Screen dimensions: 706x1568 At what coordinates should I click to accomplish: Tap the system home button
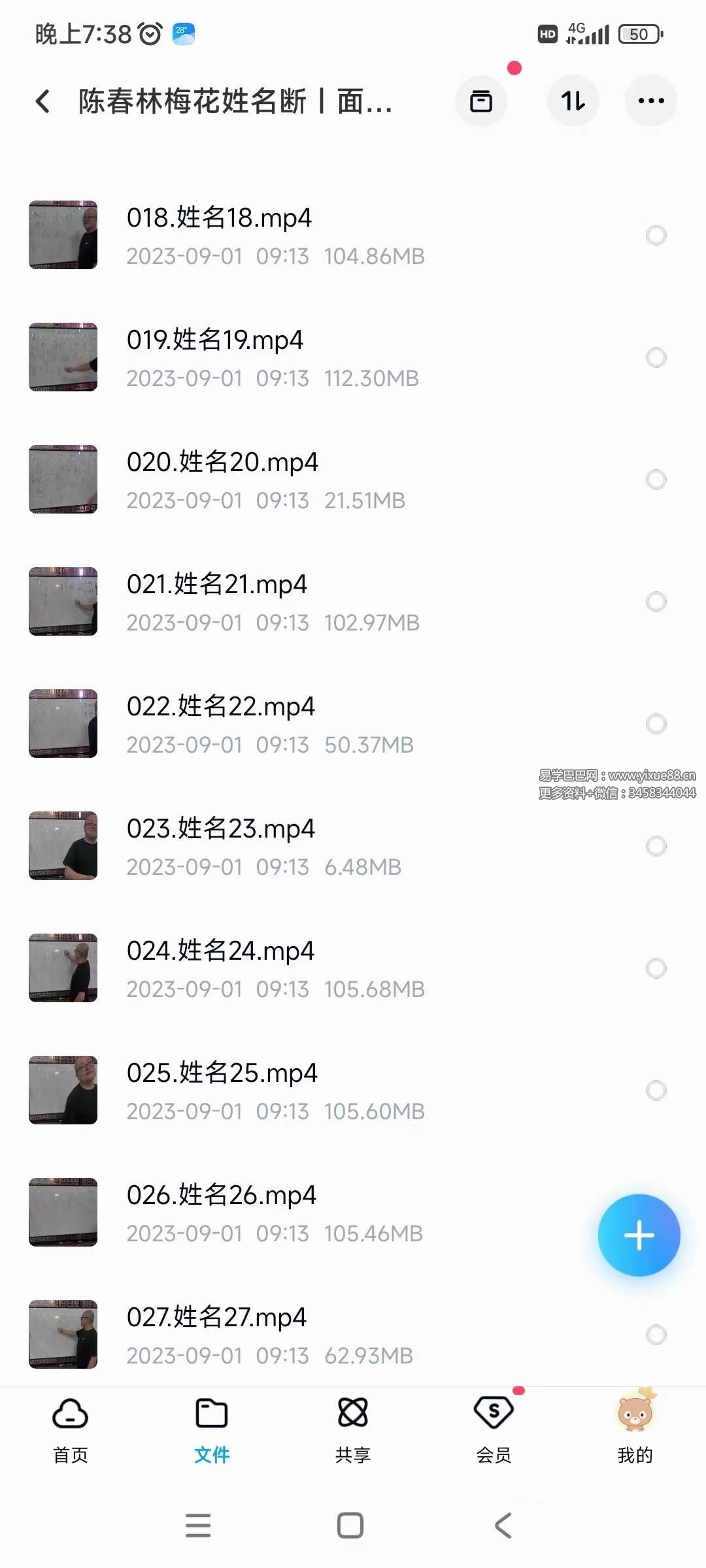point(350,1526)
